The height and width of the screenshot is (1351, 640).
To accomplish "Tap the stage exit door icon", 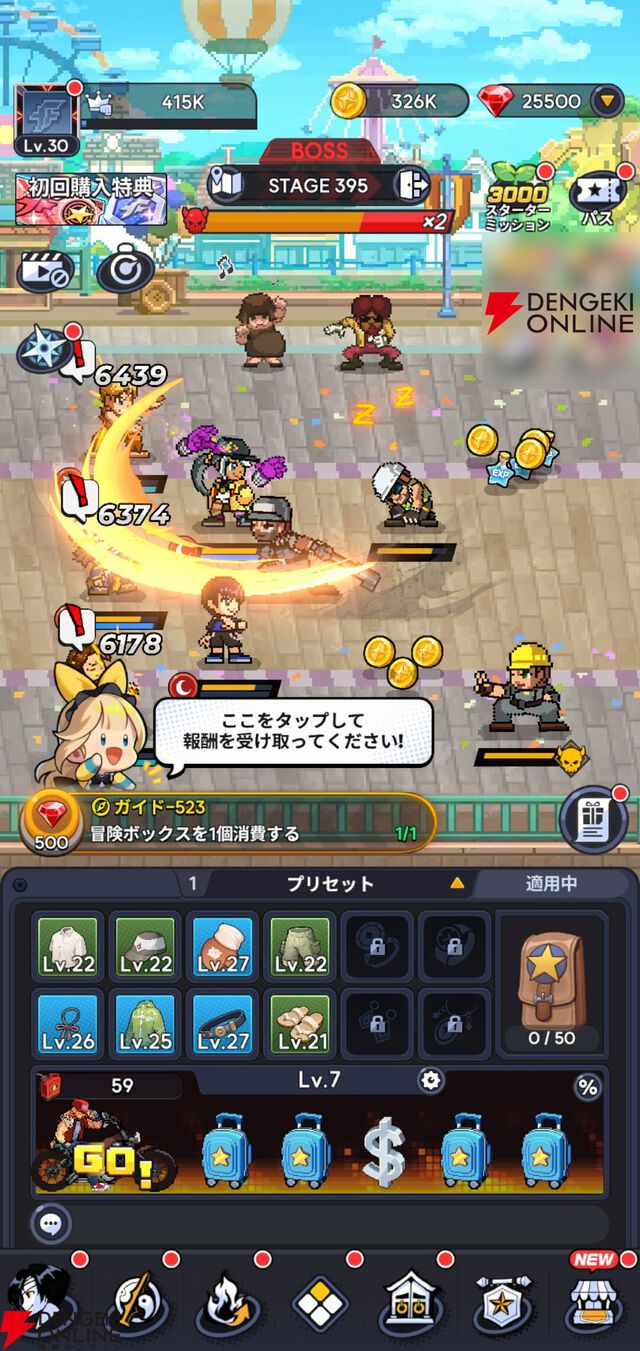I will (412, 184).
